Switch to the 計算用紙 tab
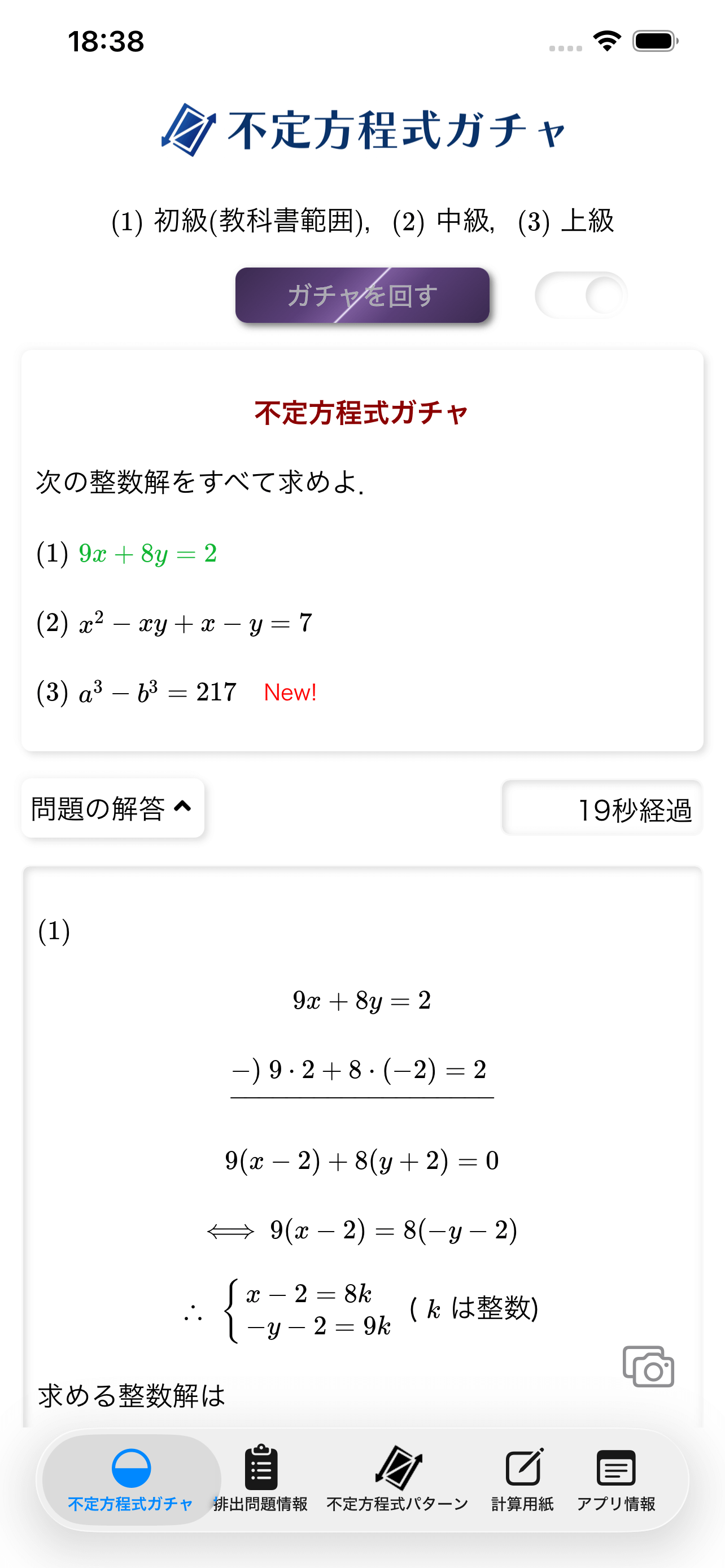725x1568 pixels. tap(522, 1488)
